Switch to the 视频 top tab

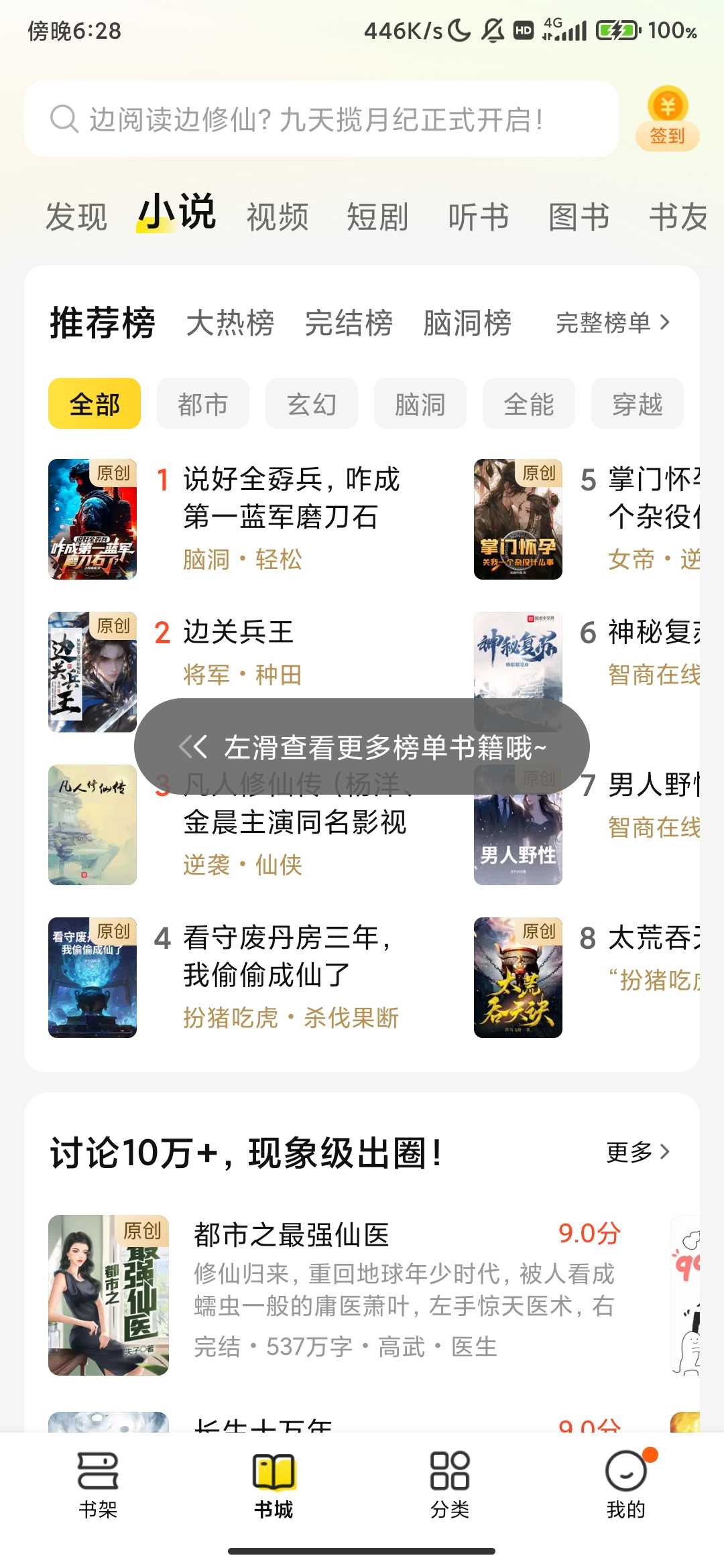click(278, 217)
